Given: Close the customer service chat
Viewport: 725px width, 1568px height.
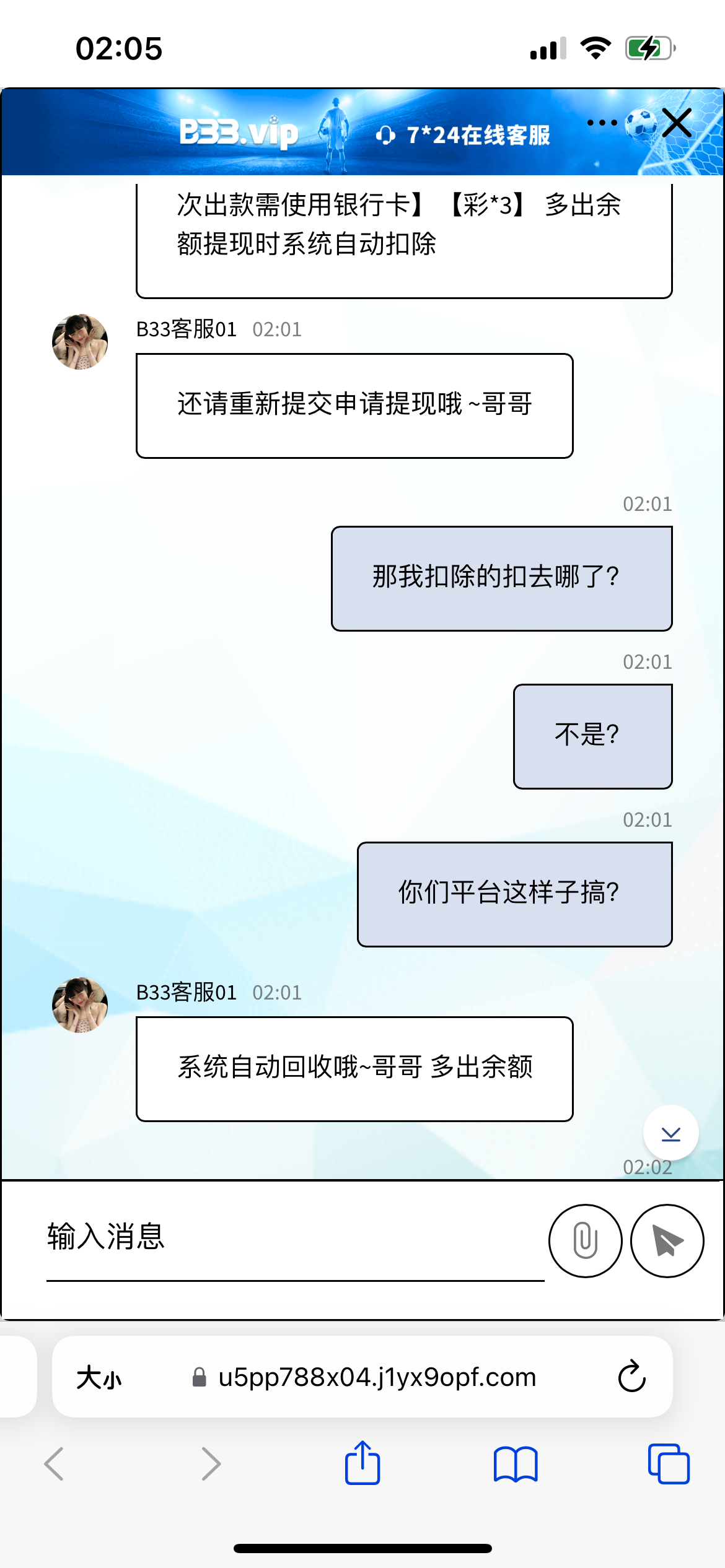Looking at the screenshot, I should (x=677, y=123).
